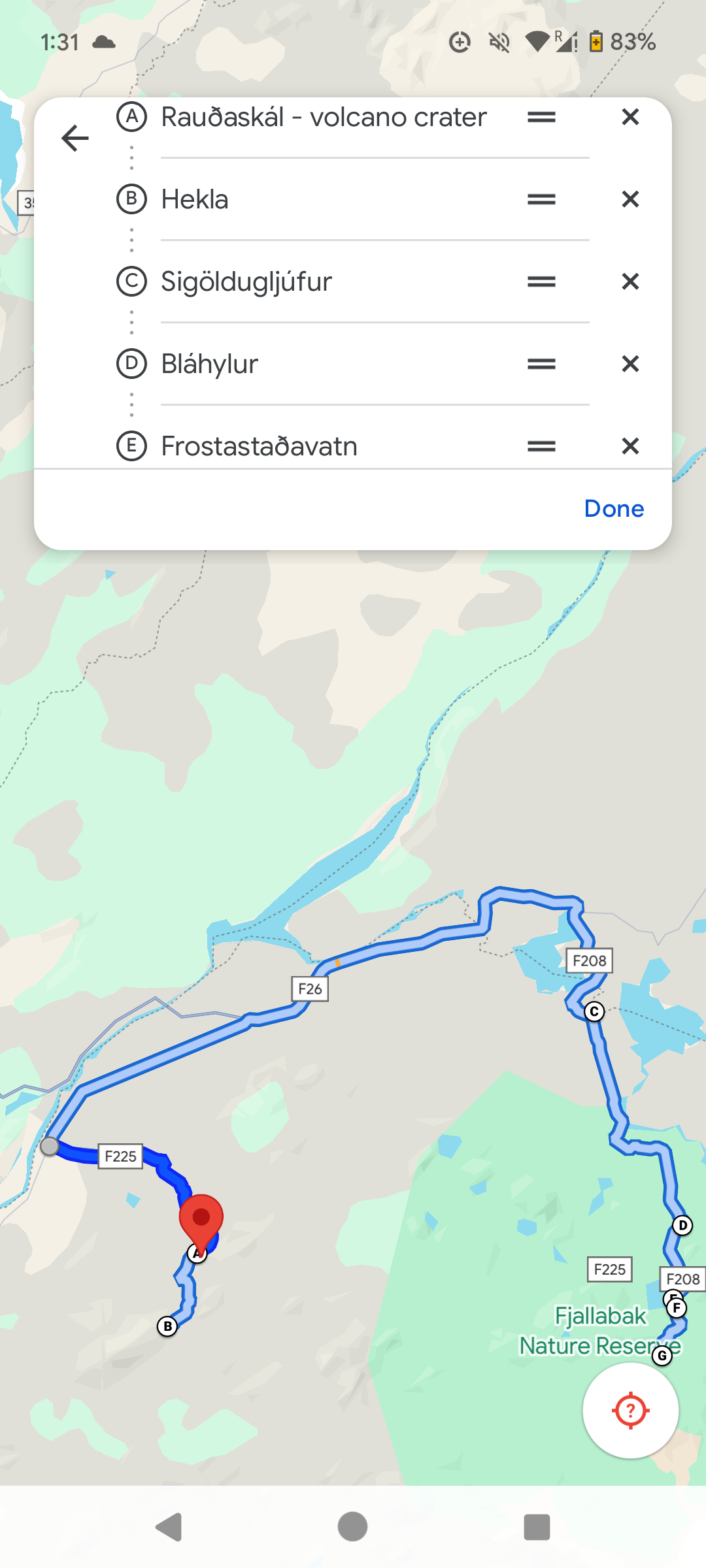Center map on my location
The height and width of the screenshot is (1568, 706).
[x=630, y=1411]
